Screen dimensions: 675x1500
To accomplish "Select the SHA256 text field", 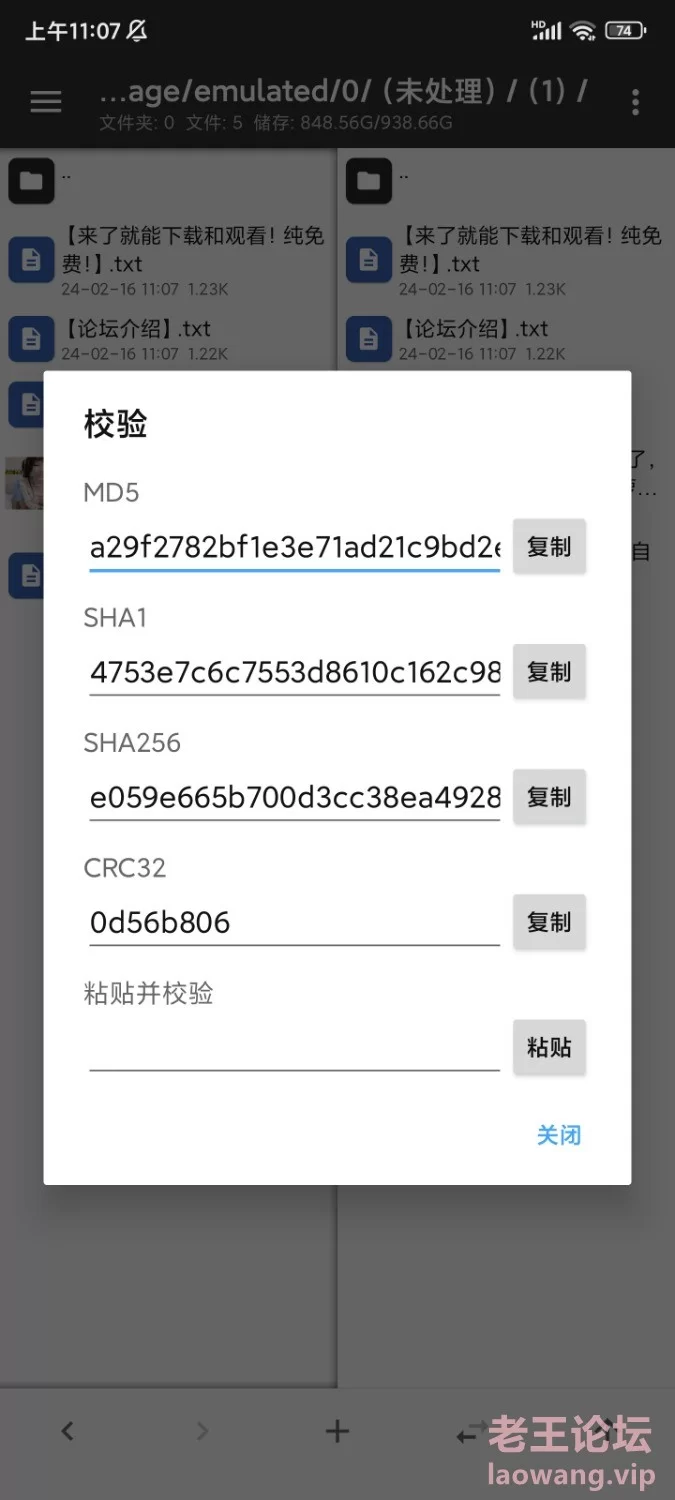I will (294, 797).
